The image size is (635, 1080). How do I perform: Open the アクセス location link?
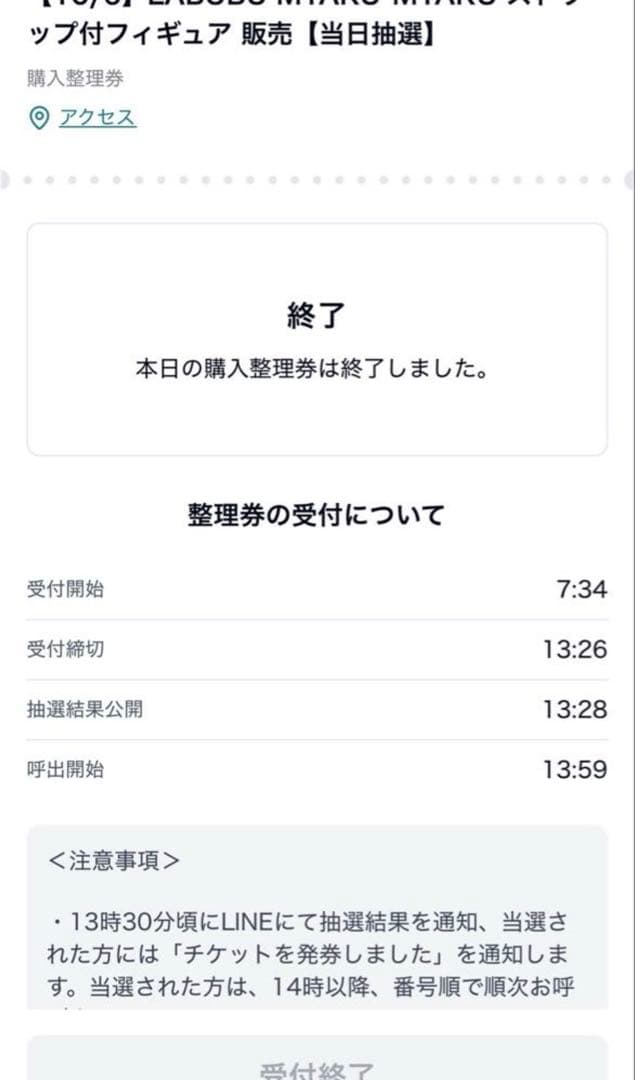96,118
